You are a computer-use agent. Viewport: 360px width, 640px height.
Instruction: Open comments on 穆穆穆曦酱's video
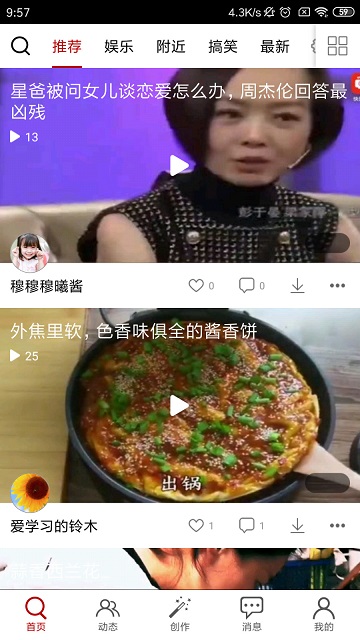click(x=247, y=285)
